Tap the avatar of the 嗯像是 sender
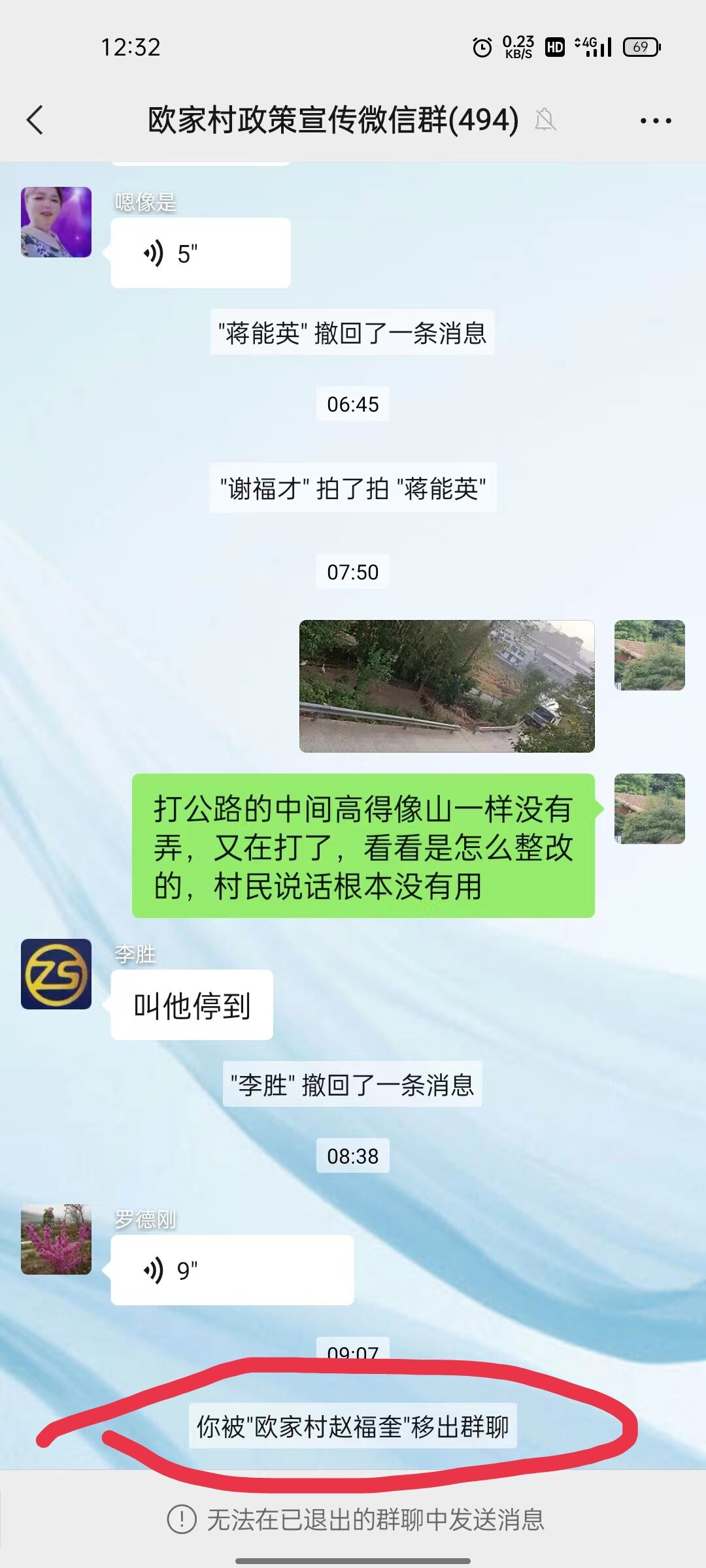706x1568 pixels. pyautogui.click(x=56, y=222)
